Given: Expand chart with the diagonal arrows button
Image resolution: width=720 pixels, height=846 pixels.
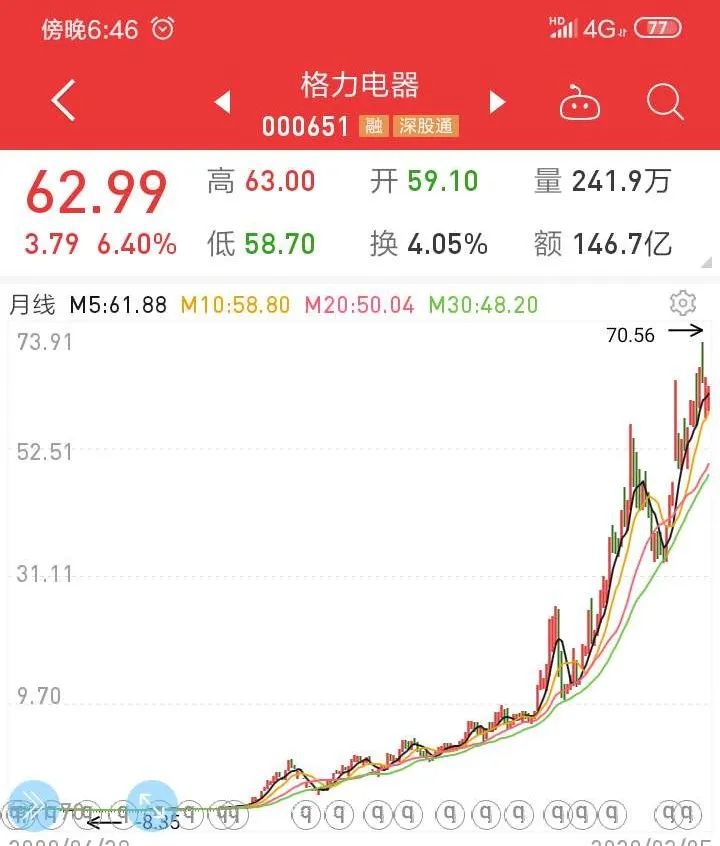Looking at the screenshot, I should [152, 806].
